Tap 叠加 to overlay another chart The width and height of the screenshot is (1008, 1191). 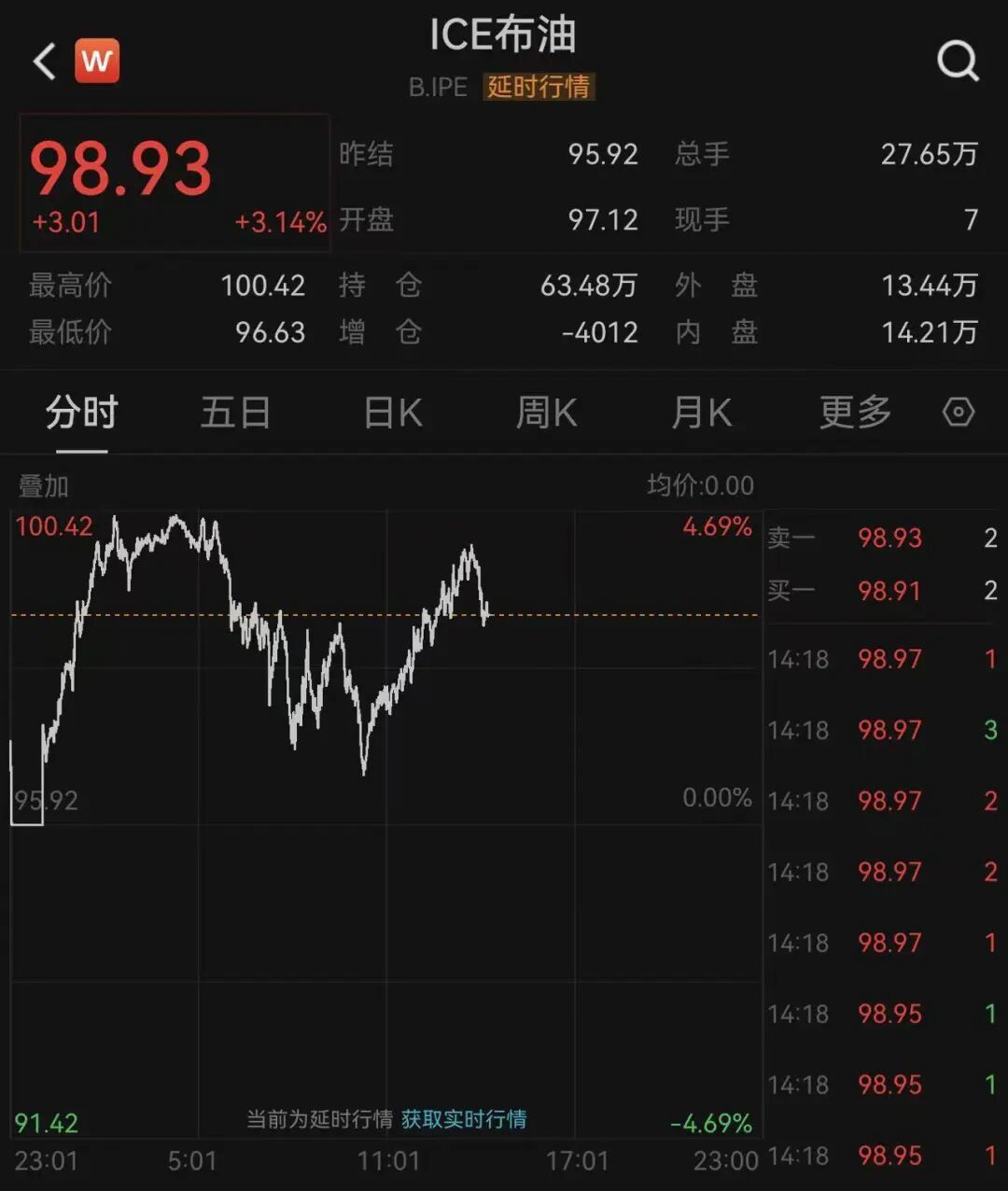(x=44, y=485)
